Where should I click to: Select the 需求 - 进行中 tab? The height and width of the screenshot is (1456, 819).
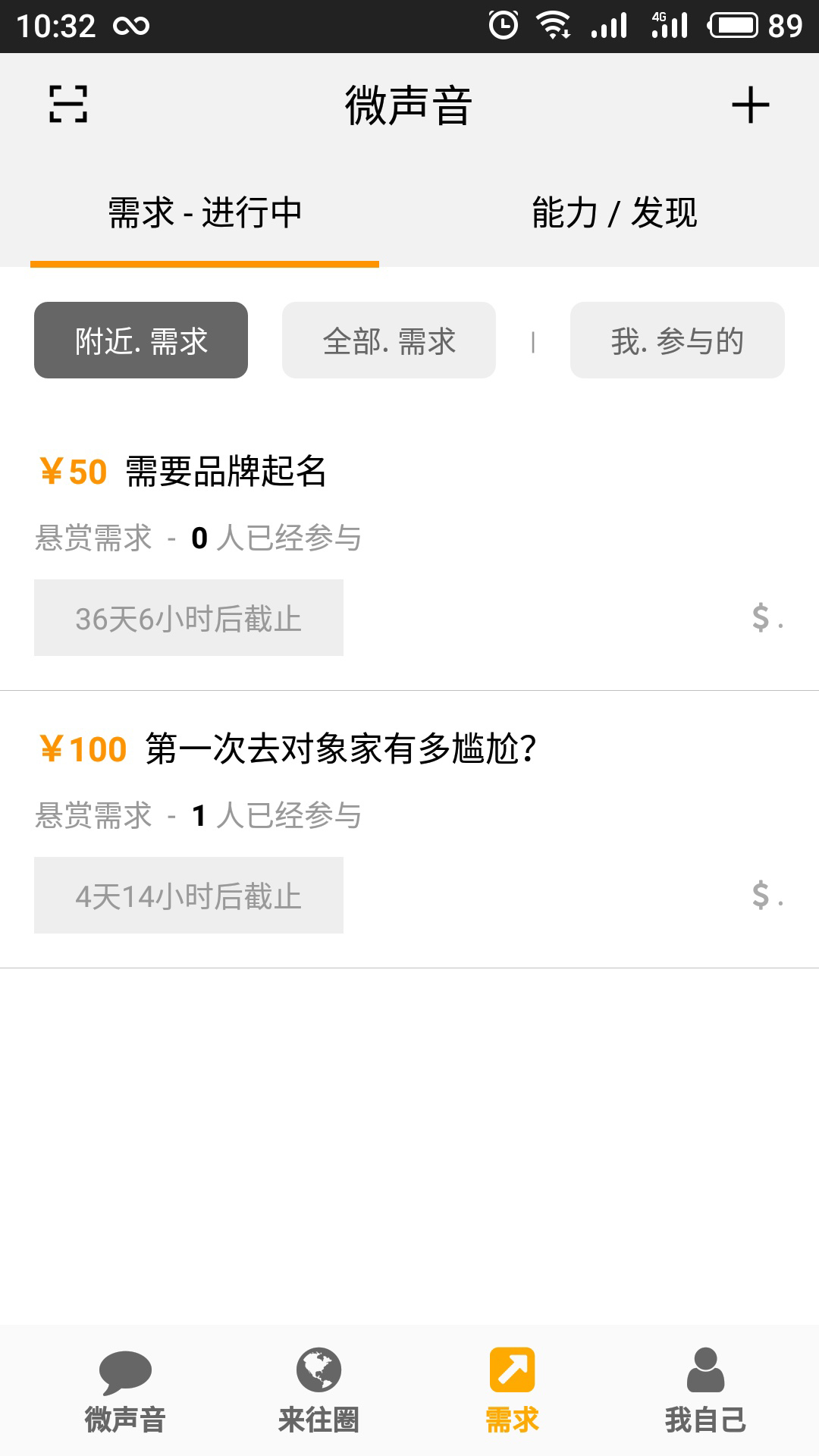[205, 212]
